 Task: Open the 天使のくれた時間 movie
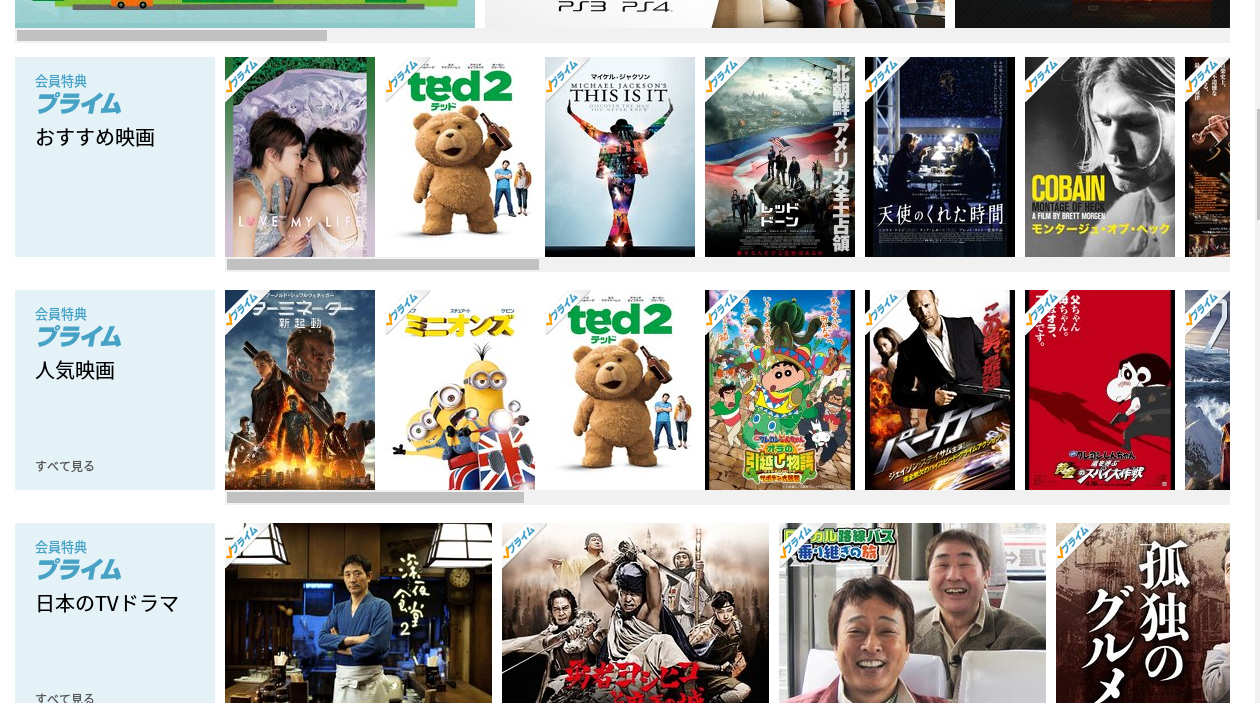pyautogui.click(x=940, y=157)
